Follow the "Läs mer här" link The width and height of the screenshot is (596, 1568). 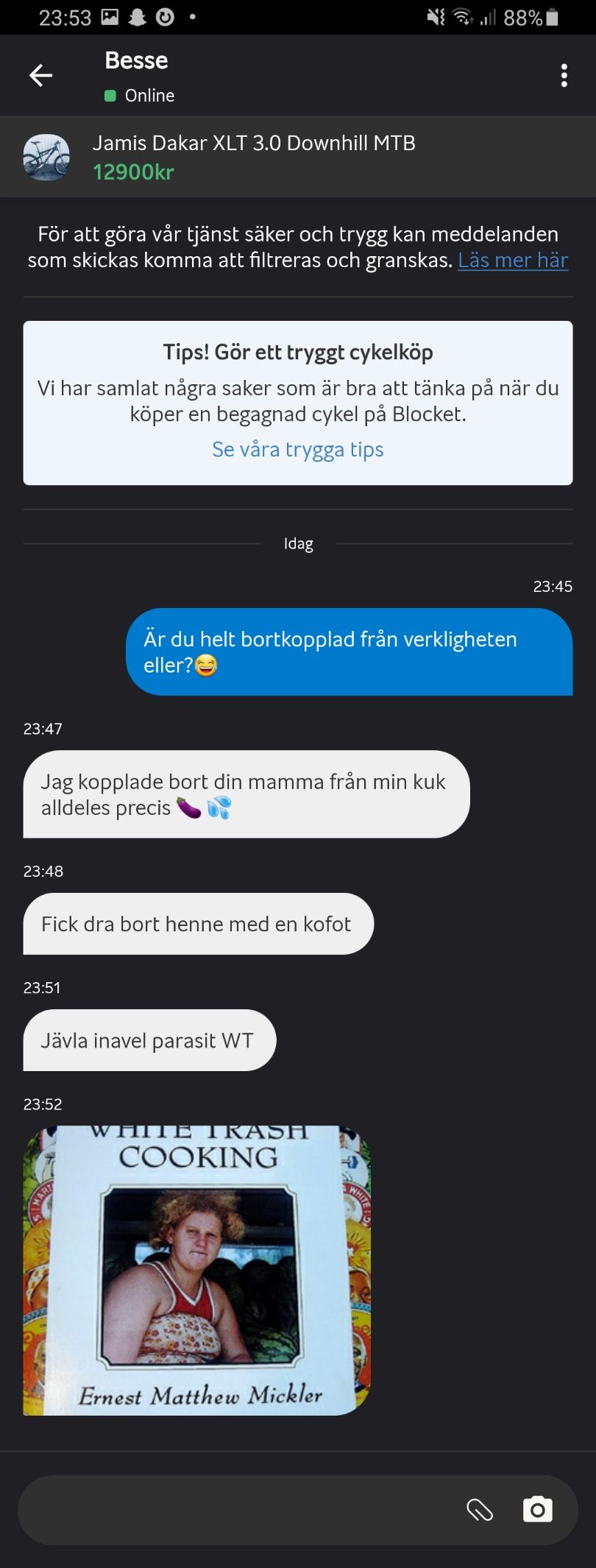click(x=512, y=261)
